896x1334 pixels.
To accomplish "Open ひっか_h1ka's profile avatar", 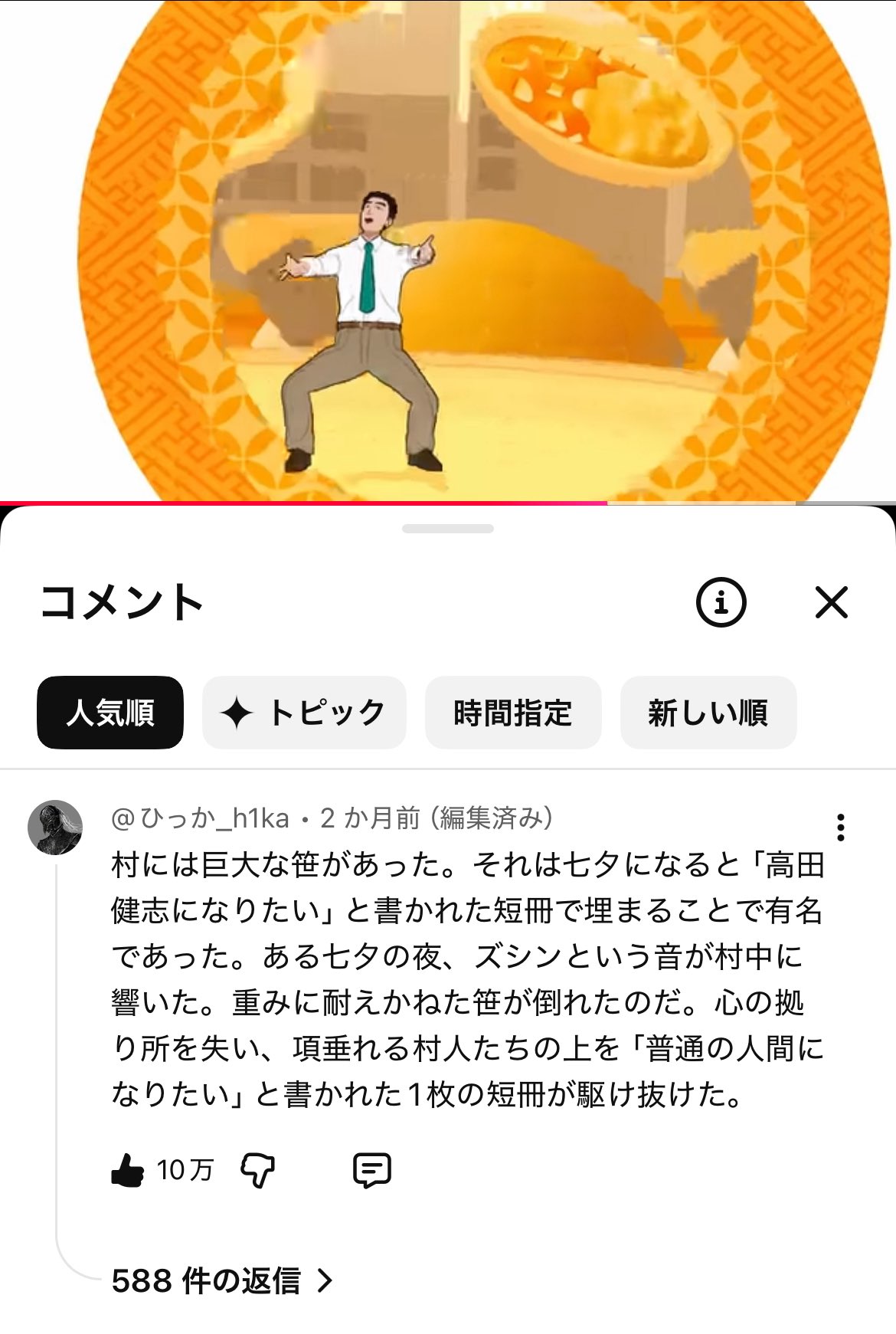I will pos(55,828).
